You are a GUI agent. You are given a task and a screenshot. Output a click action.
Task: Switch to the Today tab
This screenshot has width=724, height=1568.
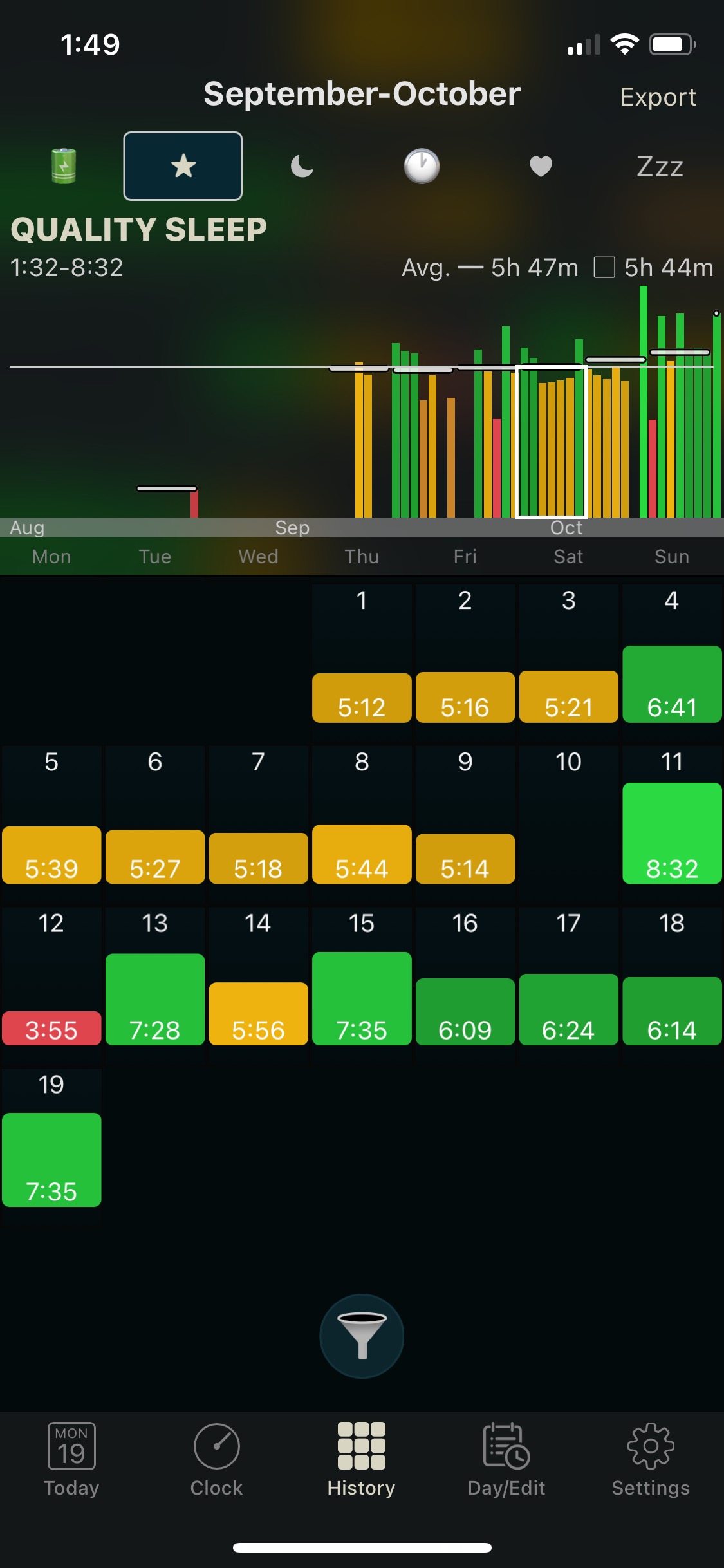(71, 1458)
